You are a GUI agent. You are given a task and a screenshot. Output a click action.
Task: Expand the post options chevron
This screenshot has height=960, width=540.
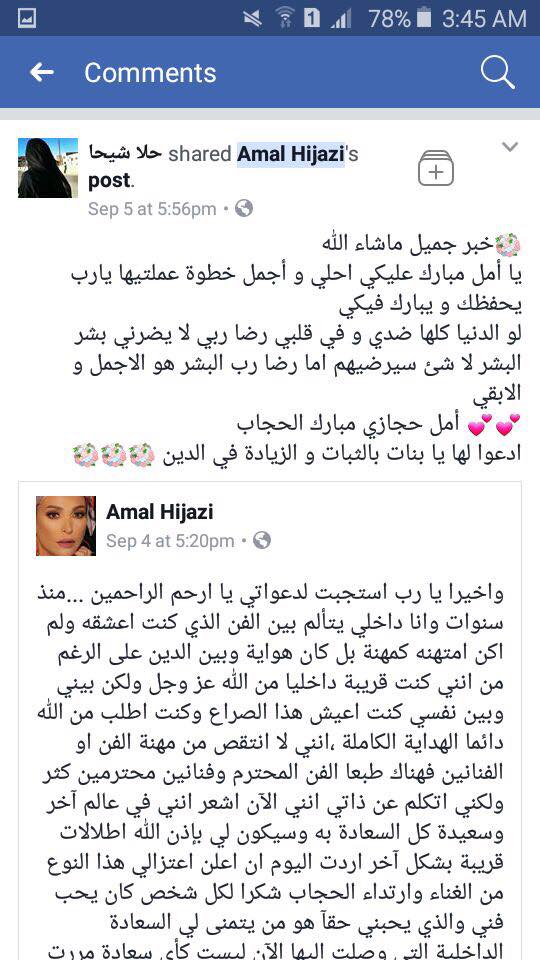(x=509, y=147)
